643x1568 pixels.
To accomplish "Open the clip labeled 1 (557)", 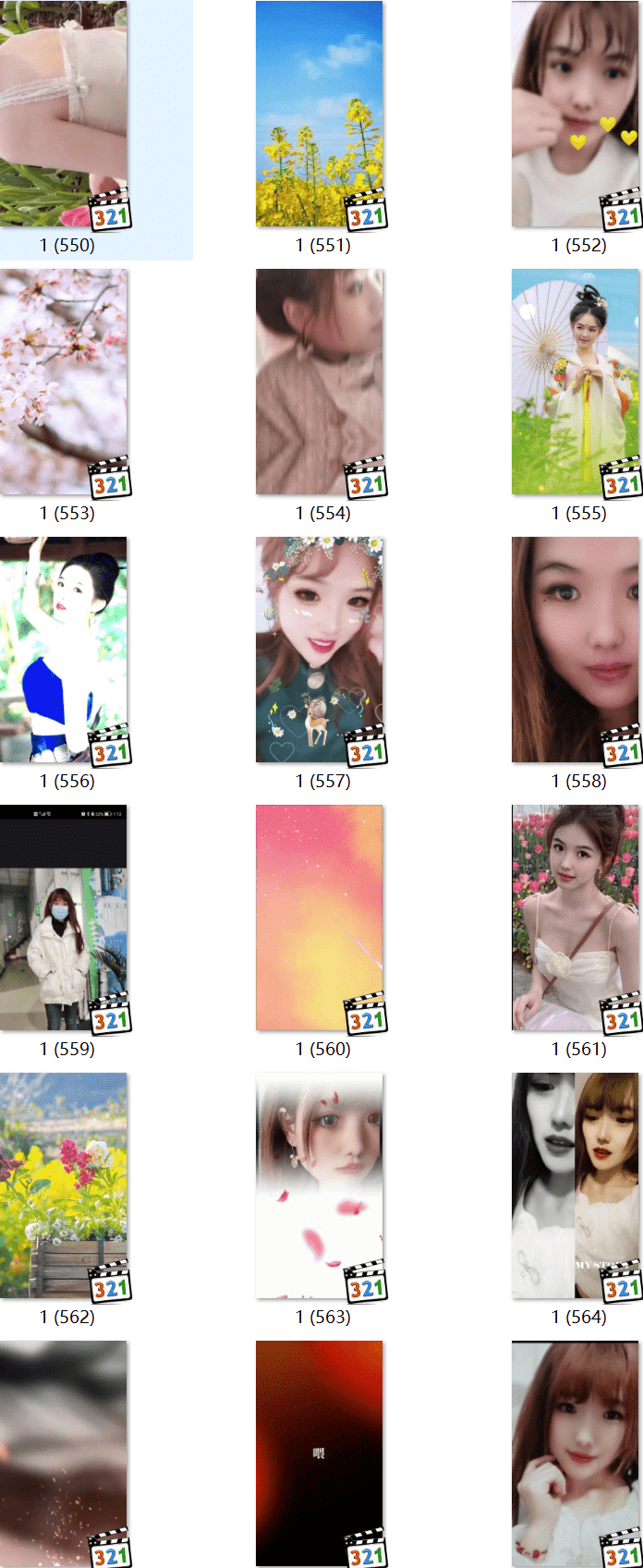I will pyautogui.click(x=319, y=650).
